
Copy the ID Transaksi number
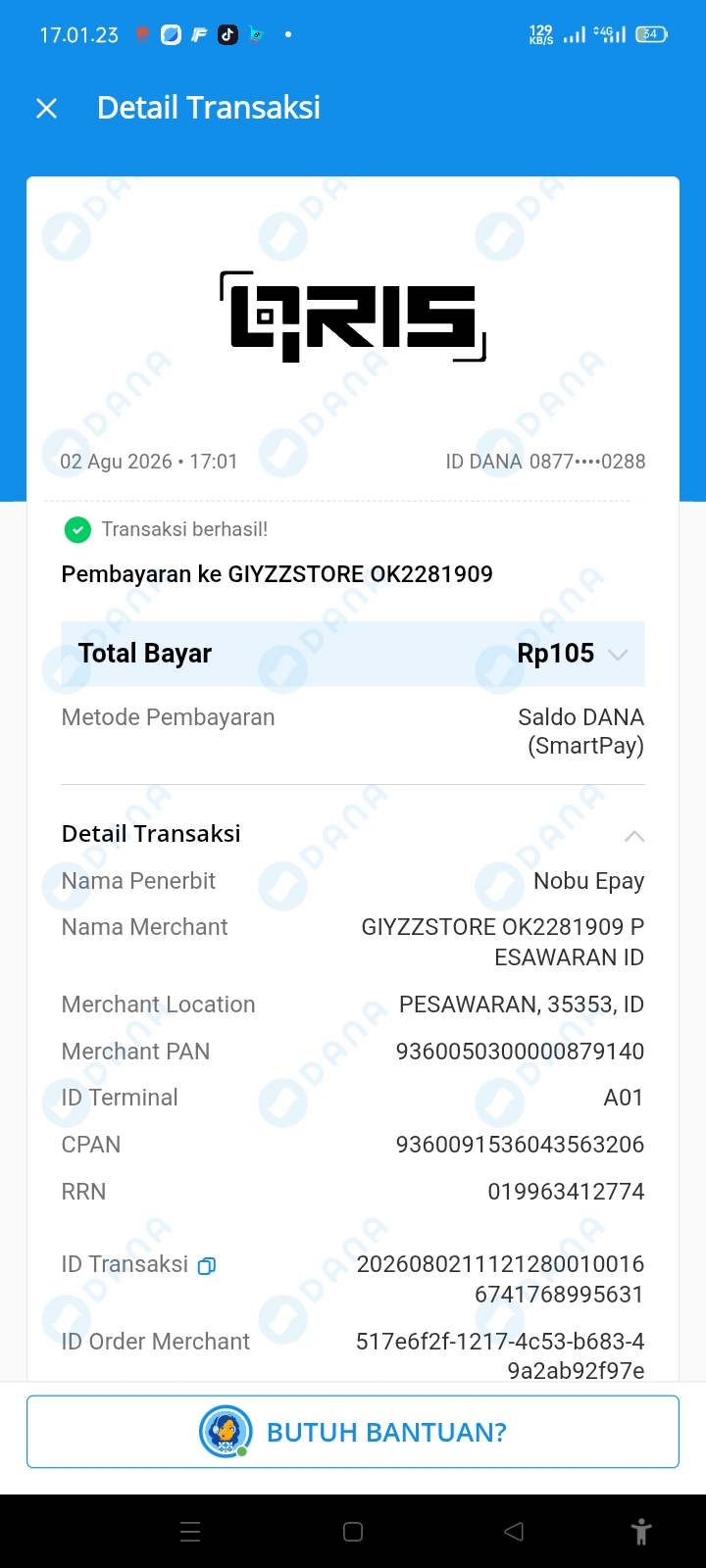[207, 1266]
